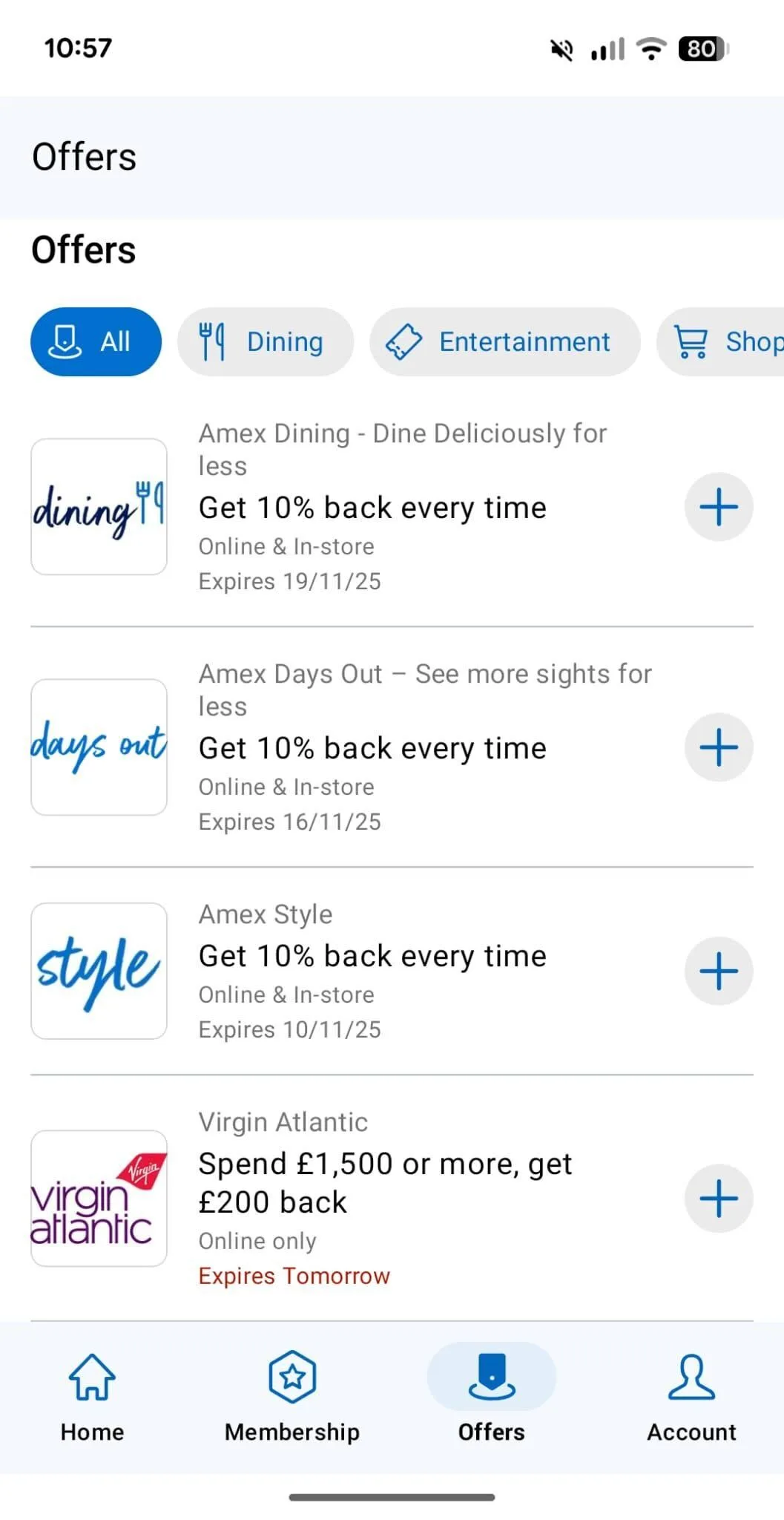Viewport: 784px width, 1520px height.
Task: Add the Virgin Atlantic £200 back offer
Action: click(x=718, y=1198)
